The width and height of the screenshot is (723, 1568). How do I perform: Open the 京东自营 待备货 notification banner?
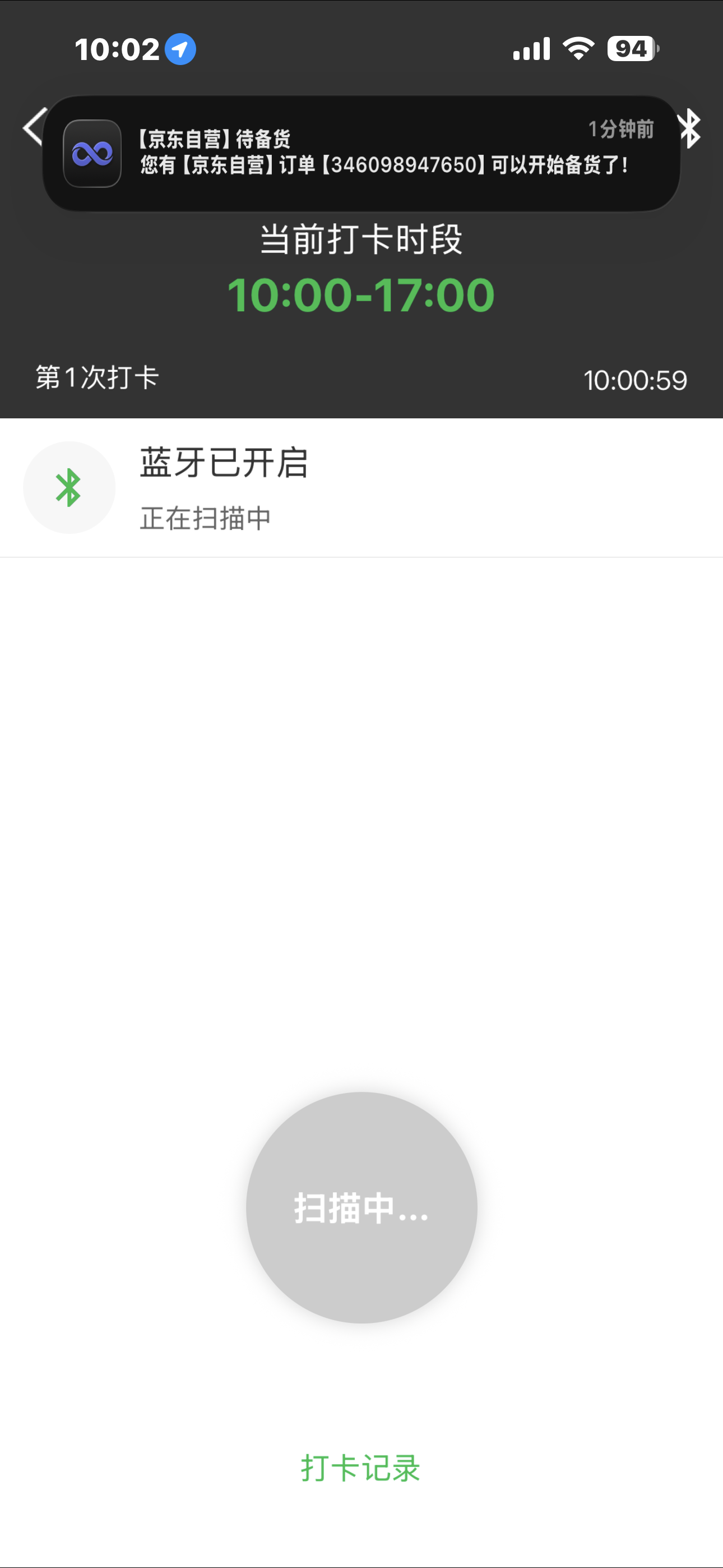tap(361, 154)
